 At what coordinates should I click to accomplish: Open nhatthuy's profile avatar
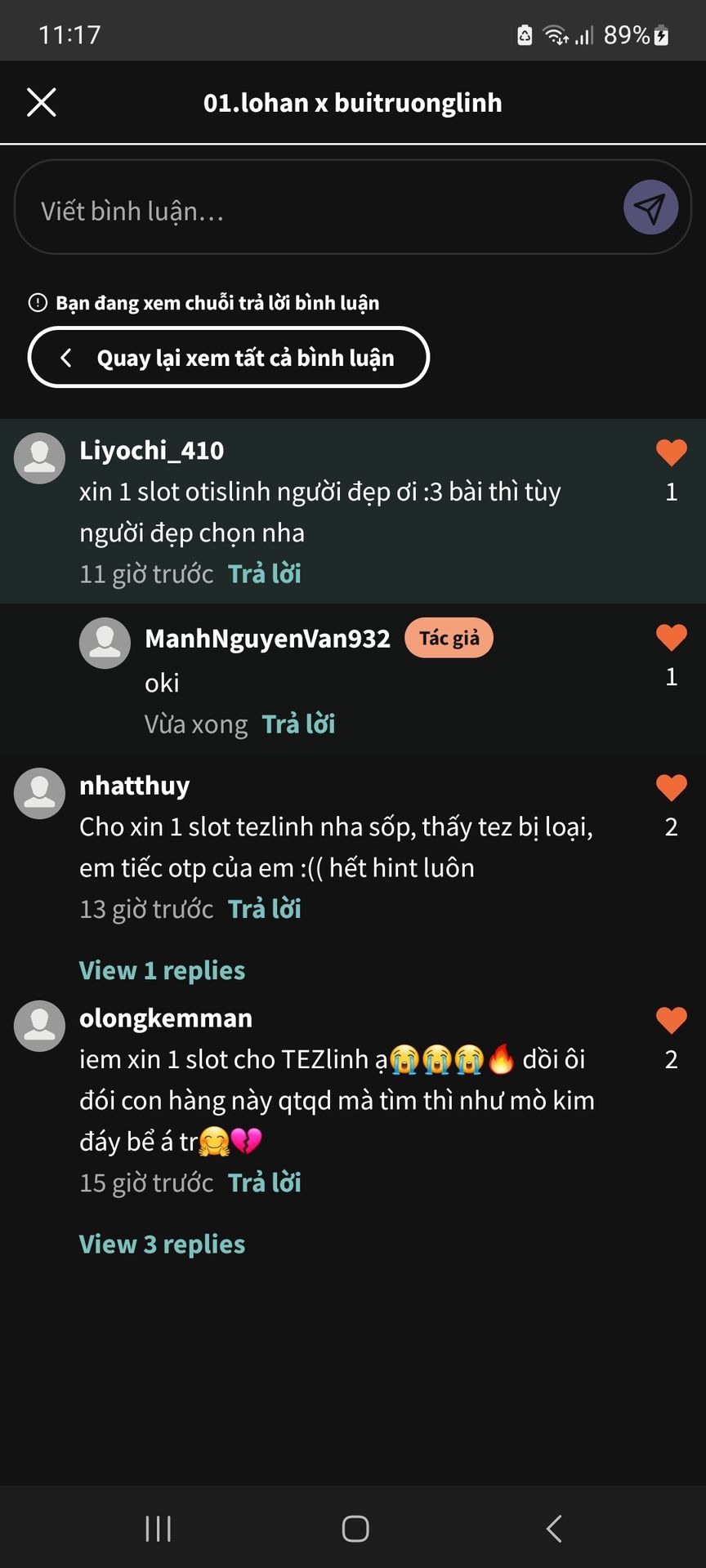point(39,793)
